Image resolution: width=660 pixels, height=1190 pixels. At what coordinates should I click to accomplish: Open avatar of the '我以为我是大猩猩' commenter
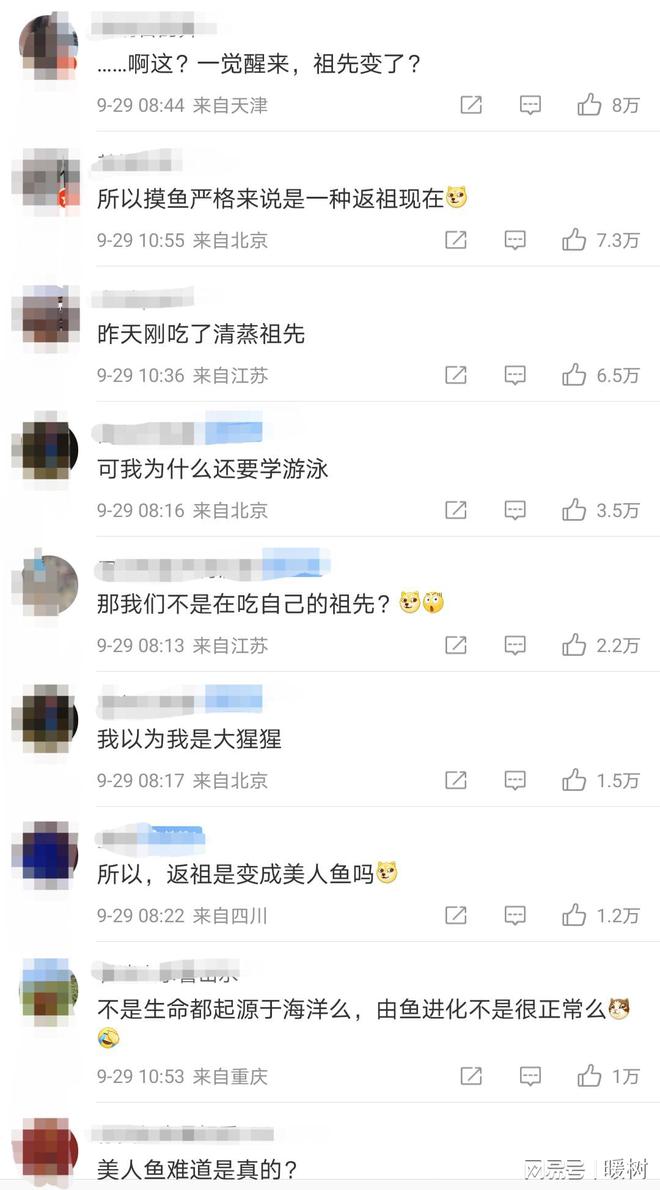click(45, 718)
